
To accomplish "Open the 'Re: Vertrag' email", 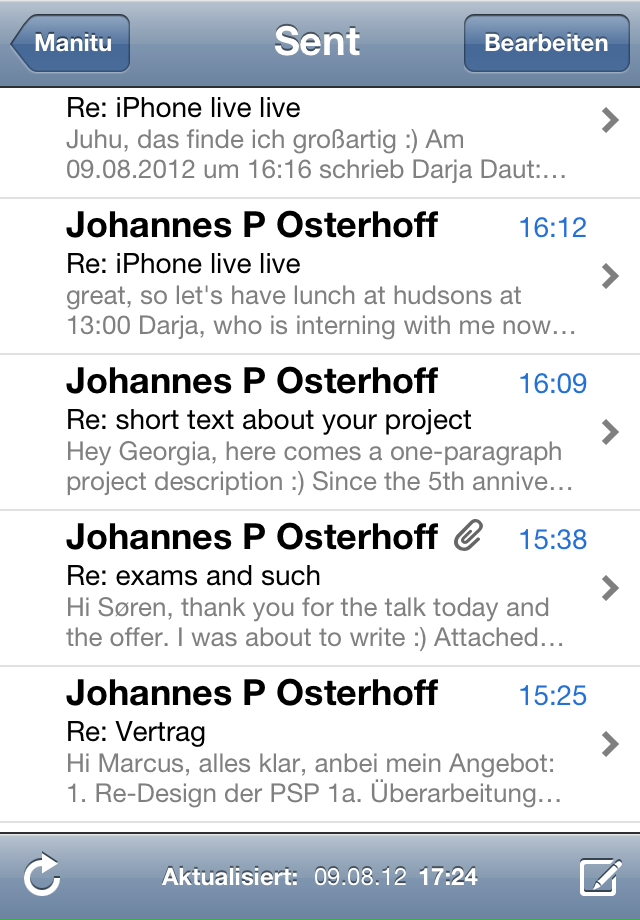I will pos(320,744).
